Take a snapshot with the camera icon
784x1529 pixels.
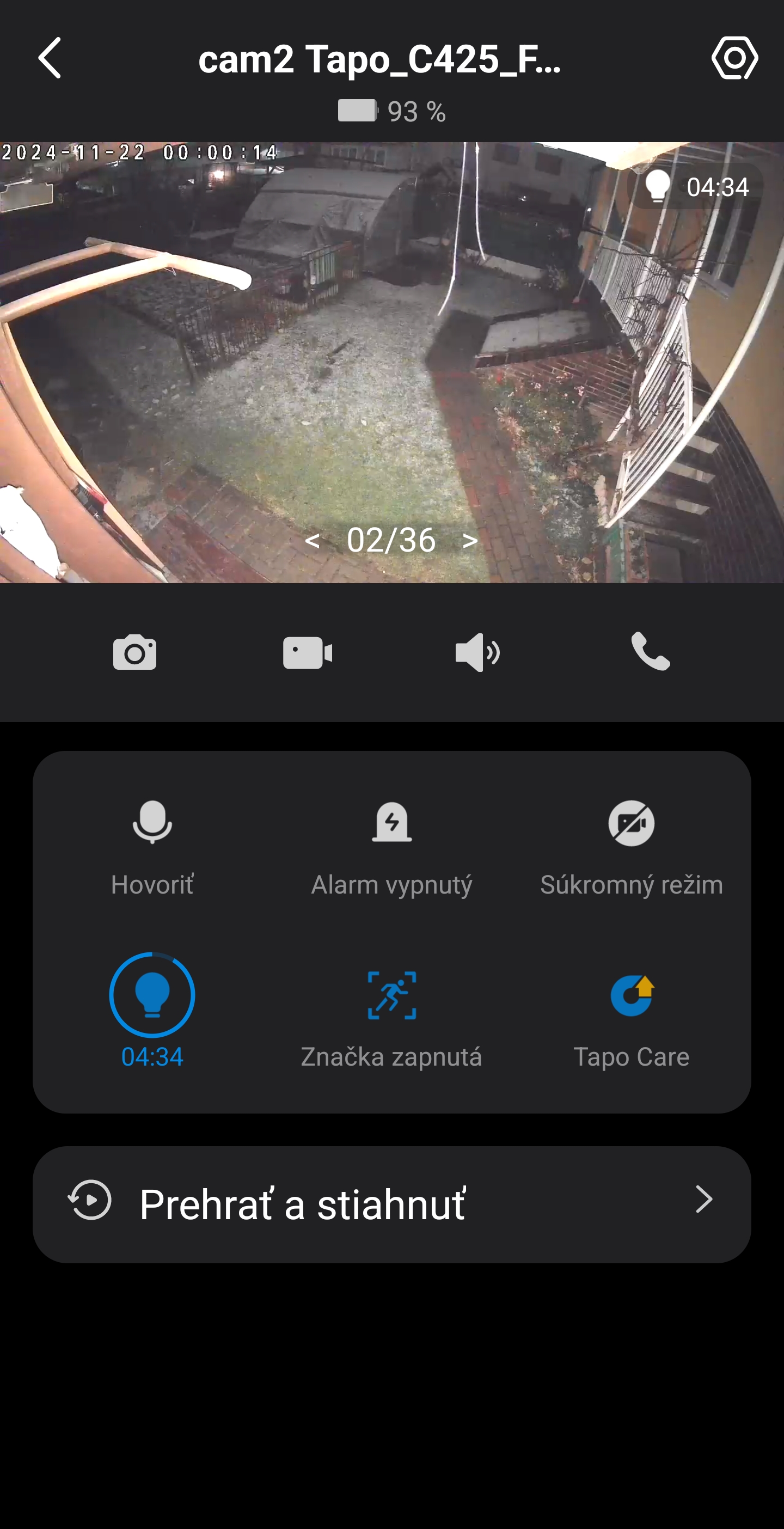[134, 652]
